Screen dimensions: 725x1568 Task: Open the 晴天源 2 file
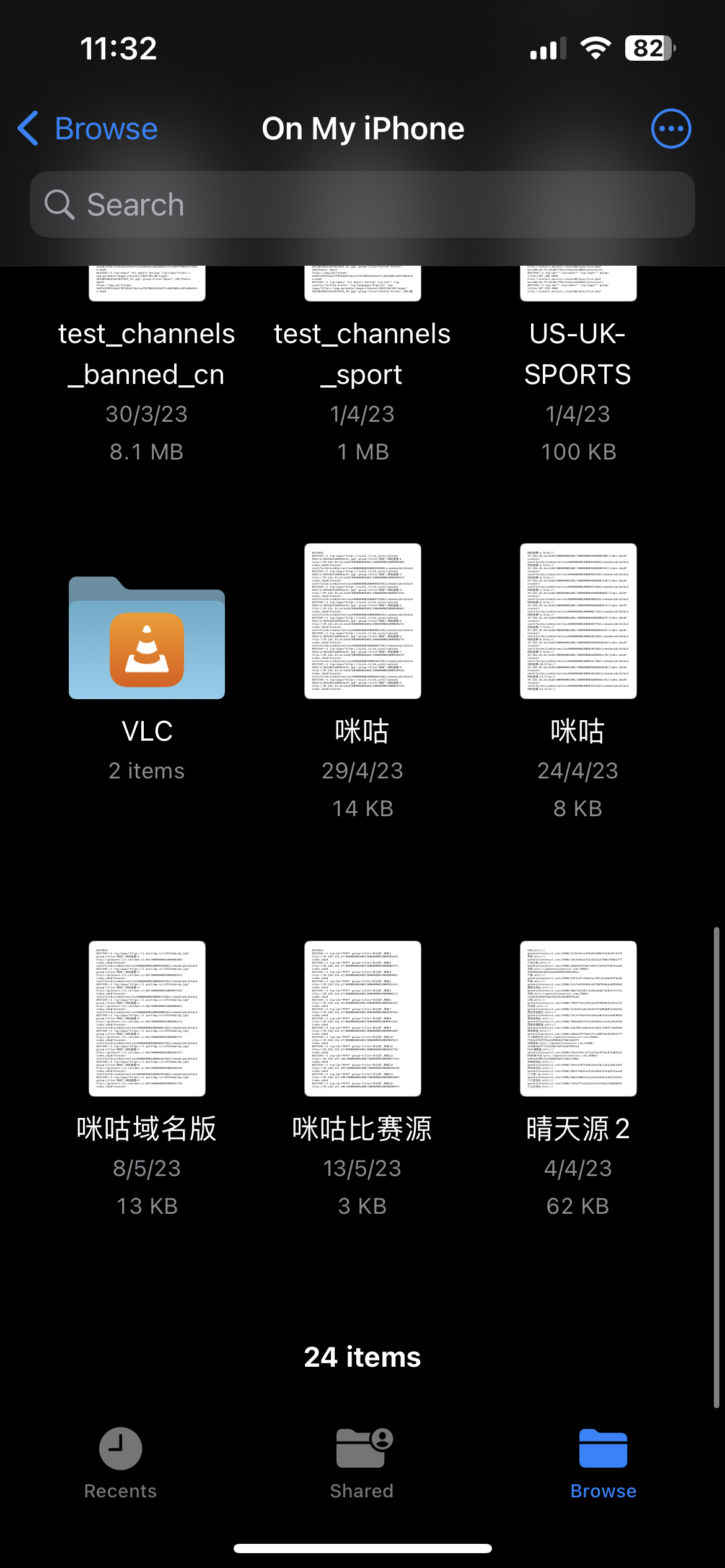click(578, 1019)
